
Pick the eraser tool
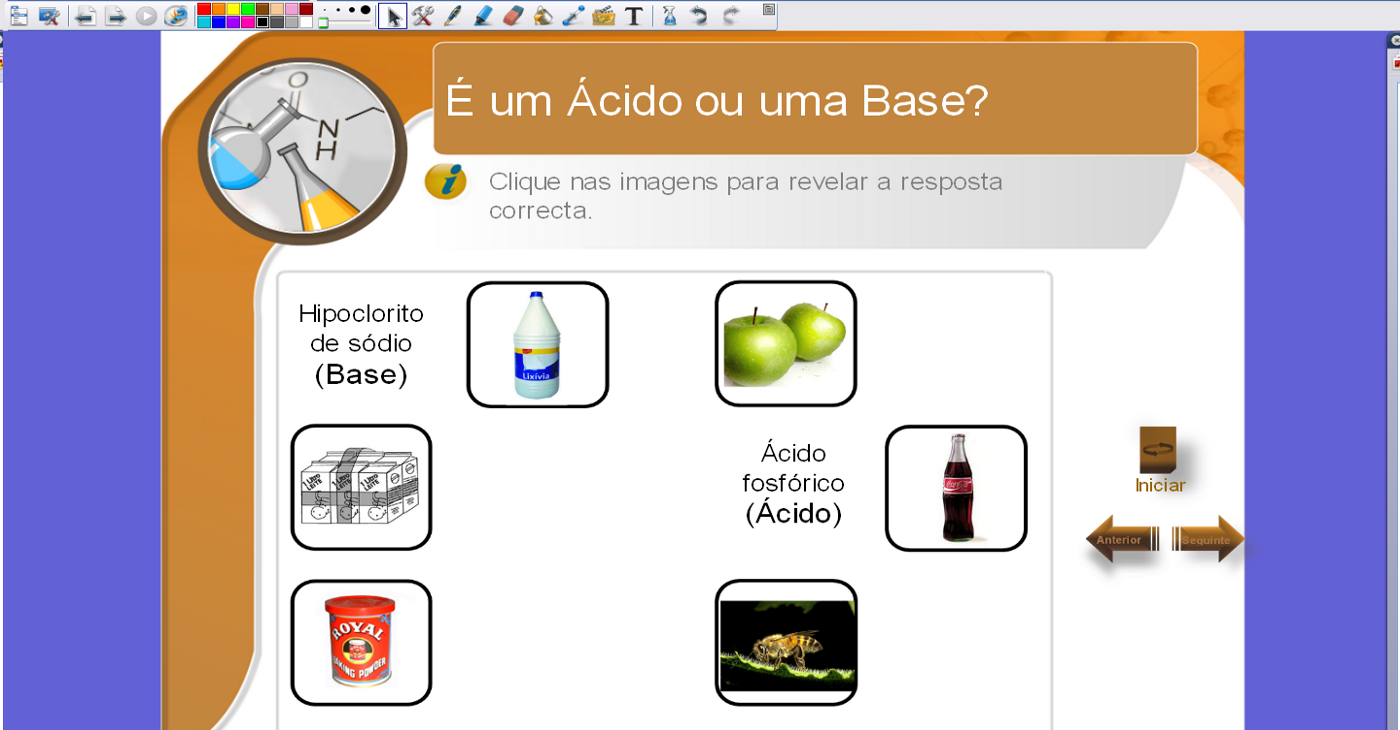coord(513,15)
